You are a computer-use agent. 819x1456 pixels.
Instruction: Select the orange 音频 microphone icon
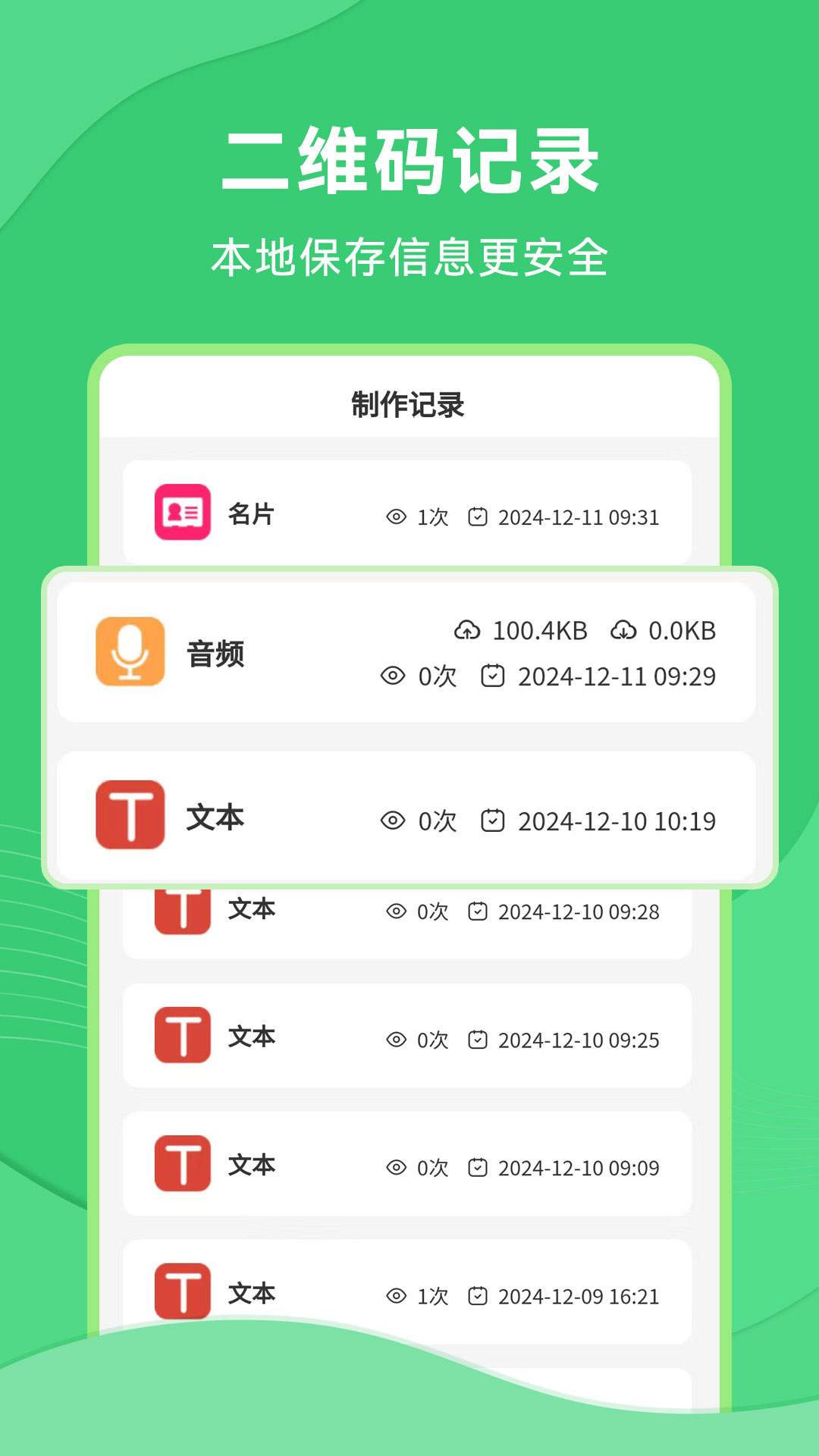[x=129, y=651]
